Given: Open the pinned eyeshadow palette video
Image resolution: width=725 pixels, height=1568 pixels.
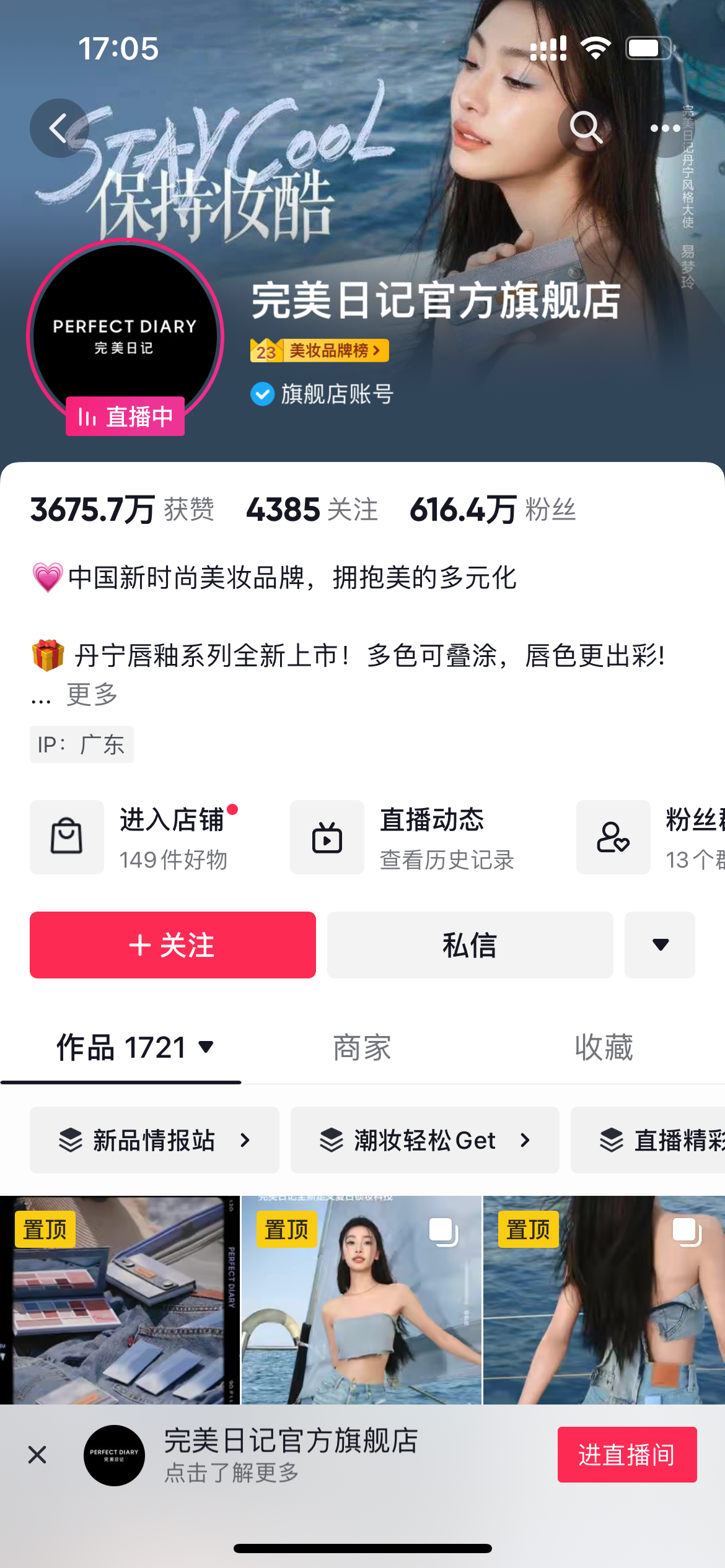Looking at the screenshot, I should [120, 1299].
